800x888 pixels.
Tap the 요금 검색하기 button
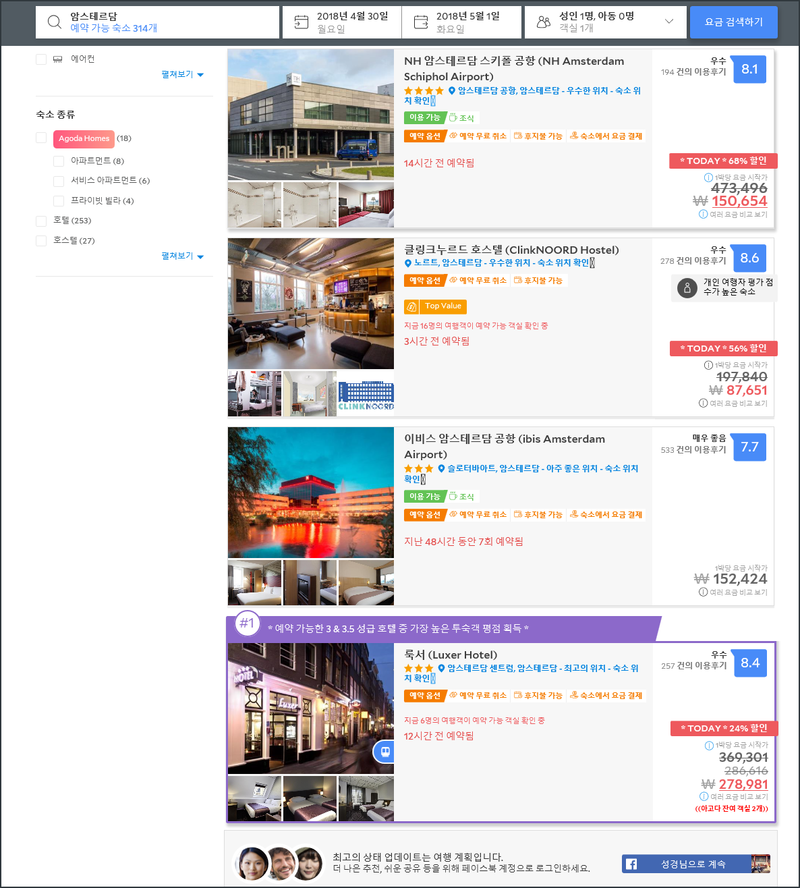pos(734,22)
